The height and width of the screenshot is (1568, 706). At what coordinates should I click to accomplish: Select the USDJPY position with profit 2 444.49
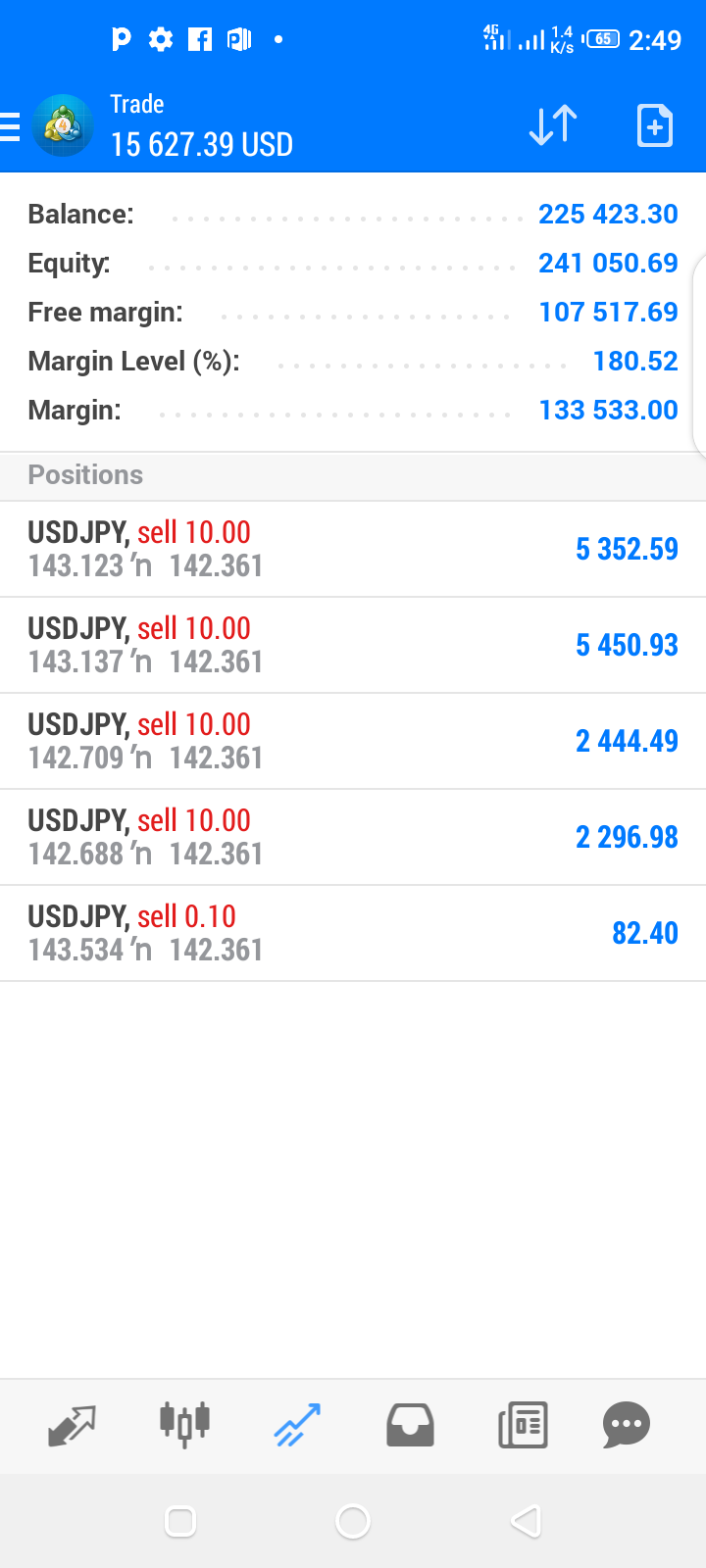click(x=353, y=741)
